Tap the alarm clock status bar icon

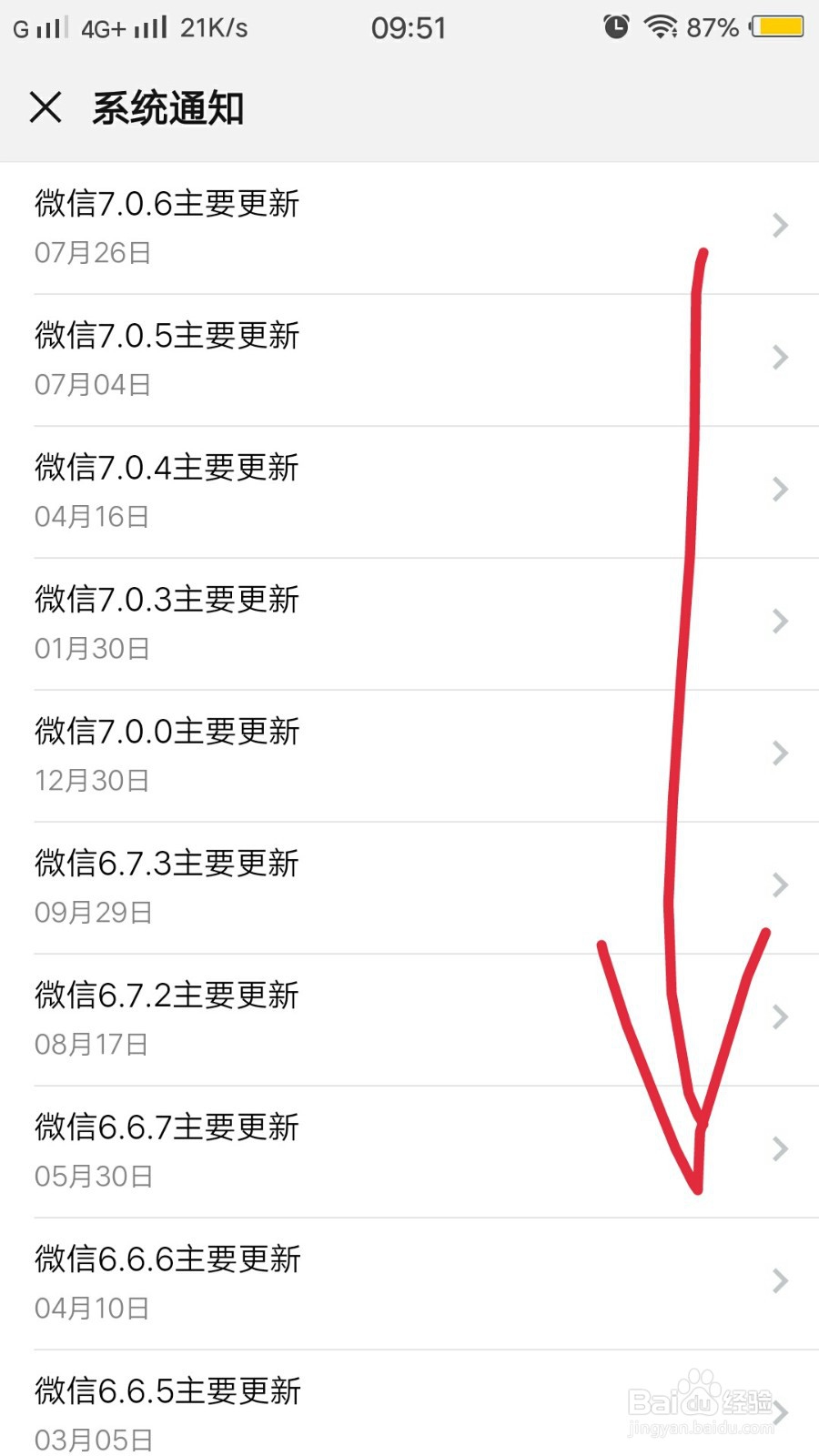616,26
